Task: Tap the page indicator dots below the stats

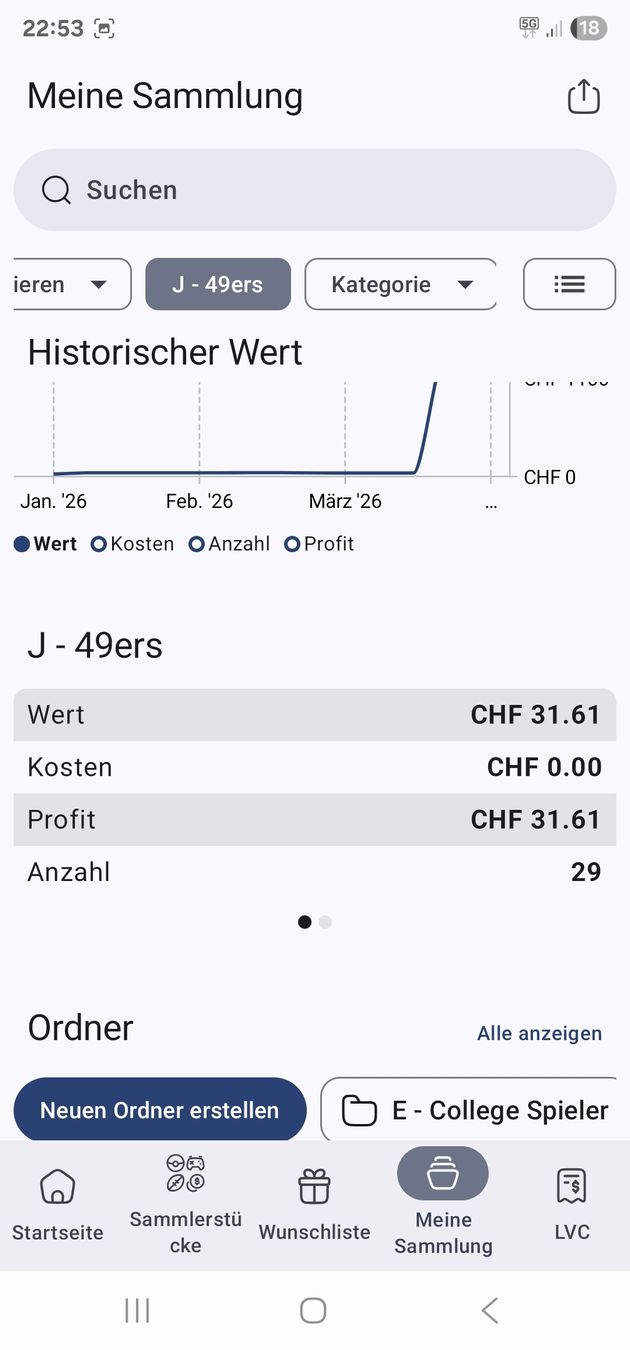Action: (315, 922)
